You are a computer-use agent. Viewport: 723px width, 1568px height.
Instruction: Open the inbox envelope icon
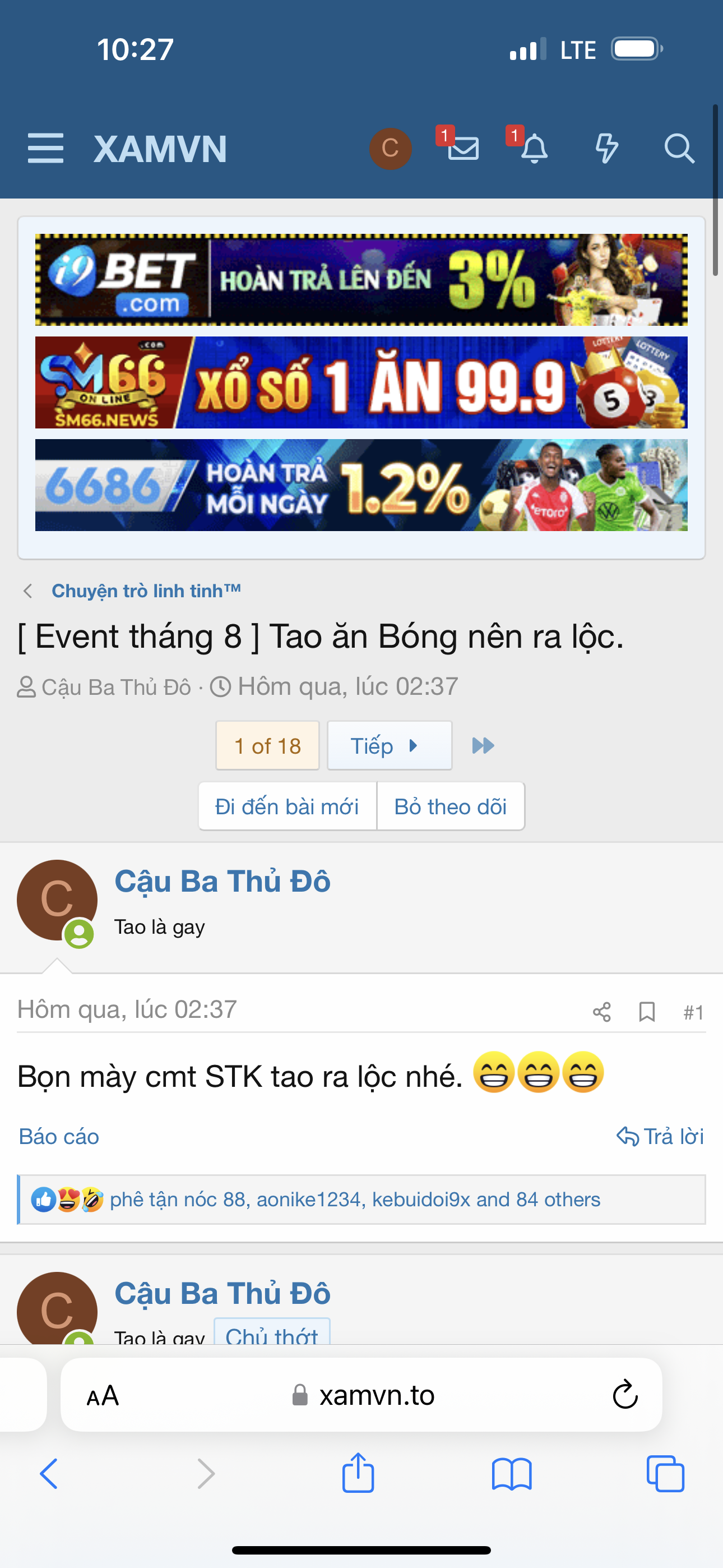(x=463, y=149)
